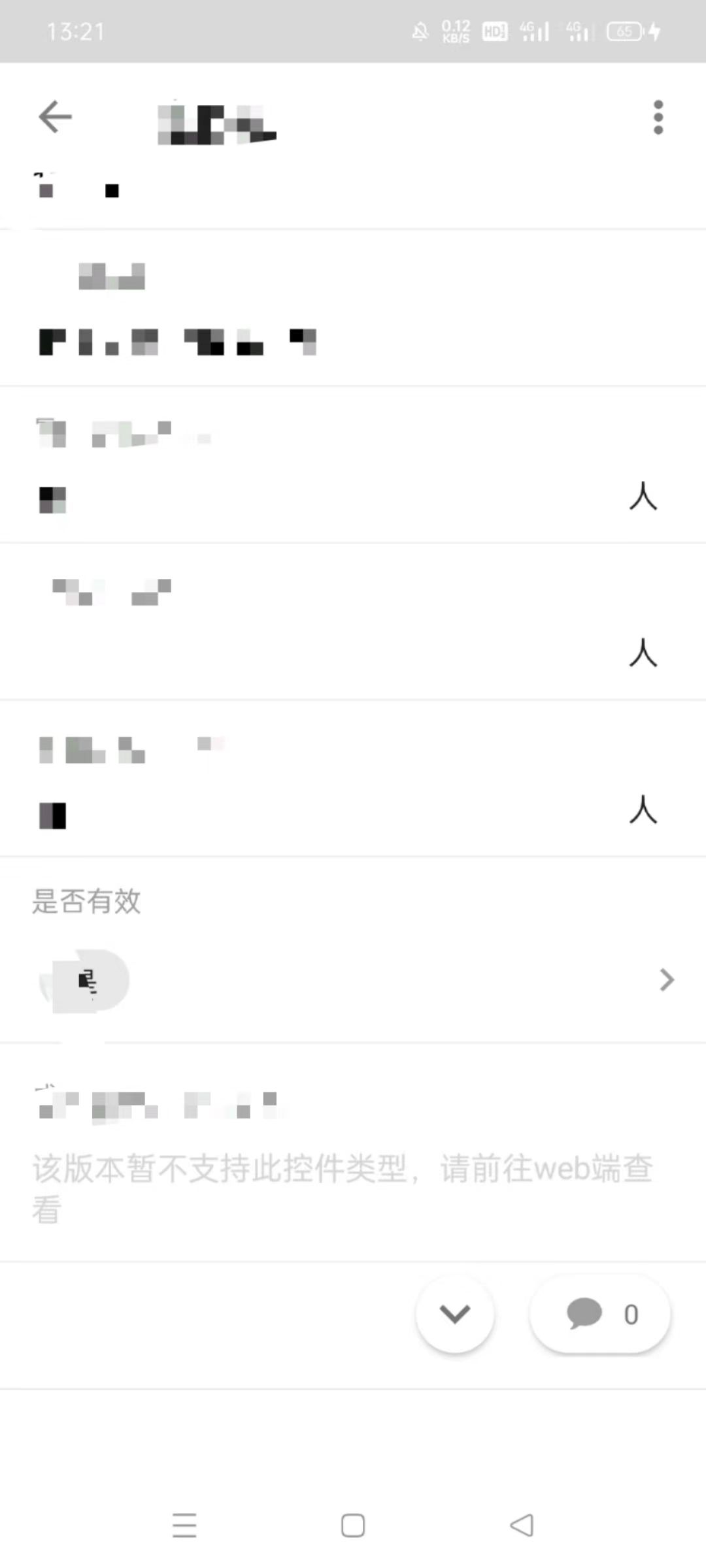Viewport: 706px width, 1568px height.
Task: Tap the unsupported control warning text
Action: pos(342,1187)
